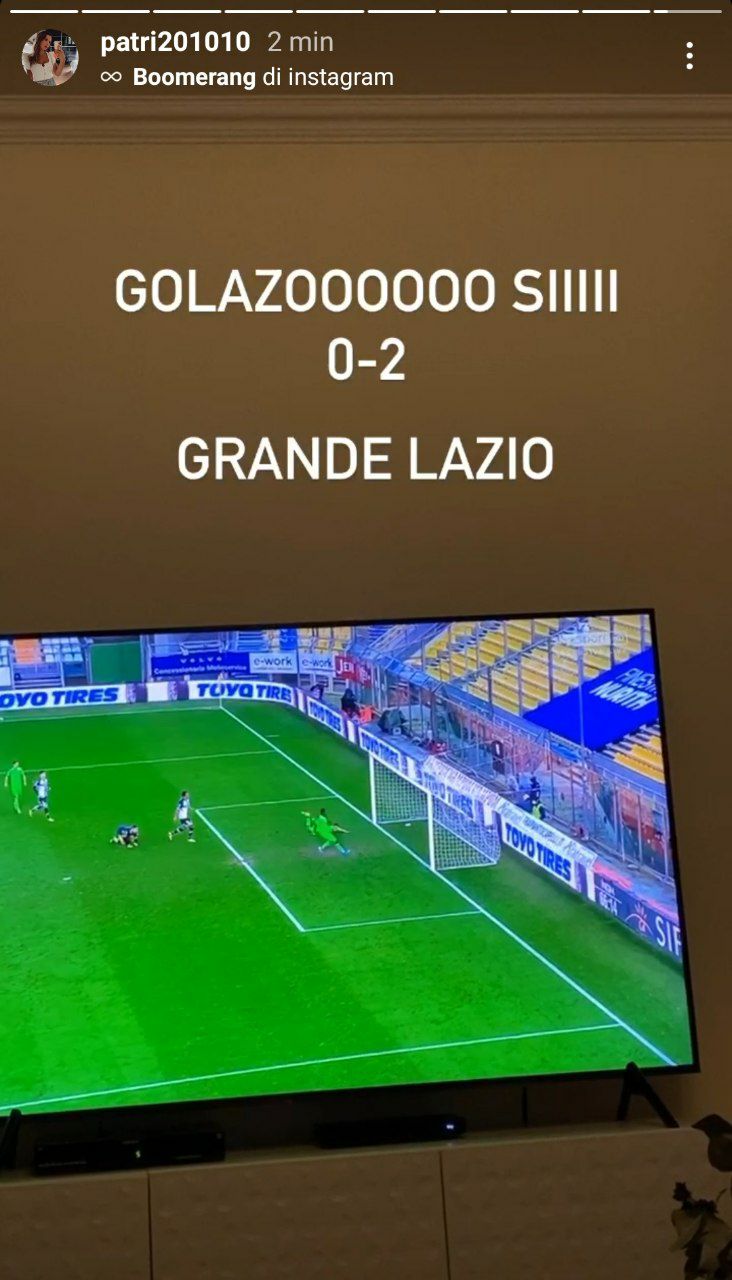Tap the patri201010 username
The height and width of the screenshot is (1280, 732).
click(x=176, y=42)
